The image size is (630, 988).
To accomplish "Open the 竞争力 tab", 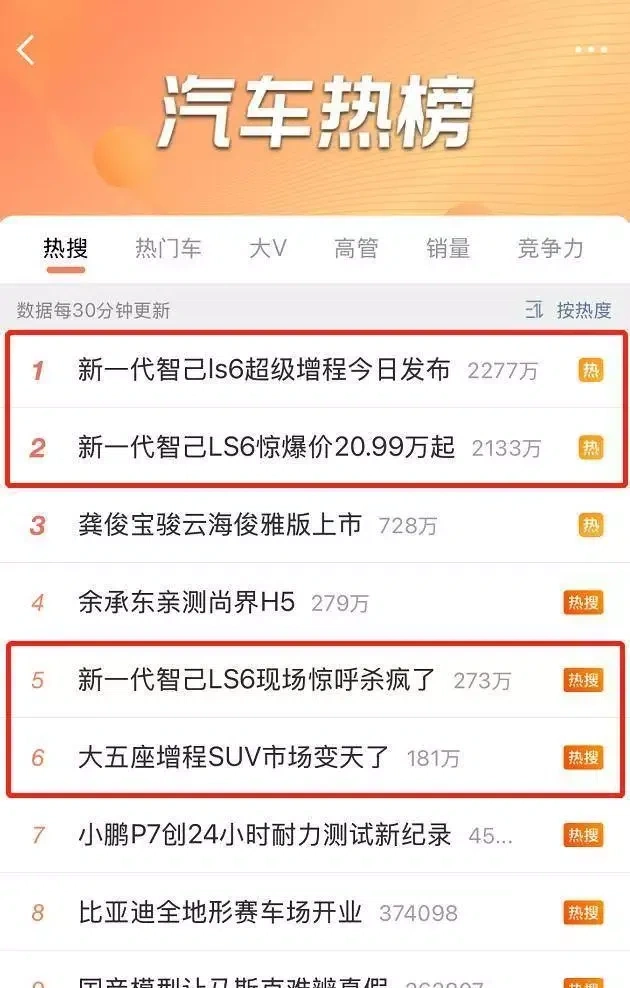I will [x=550, y=249].
